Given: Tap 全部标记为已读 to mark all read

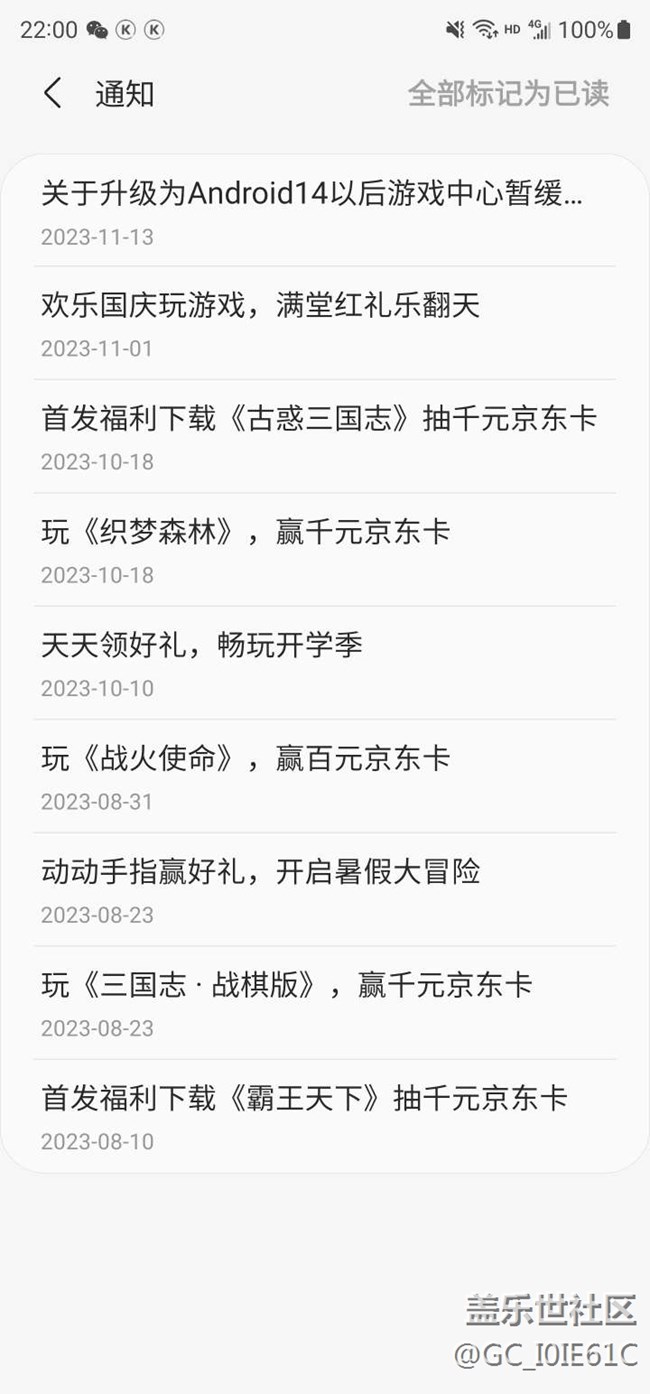Looking at the screenshot, I should 508,94.
